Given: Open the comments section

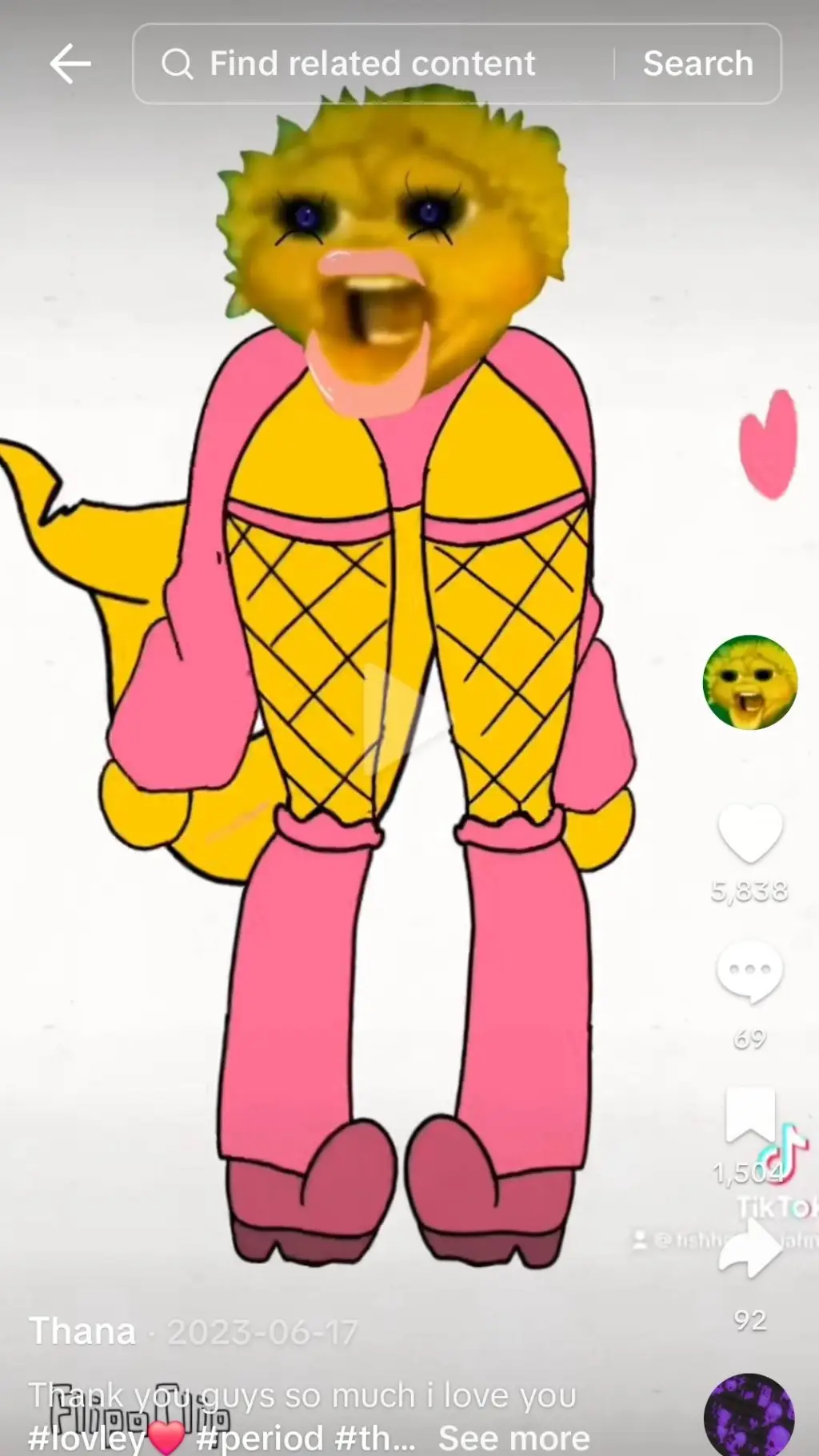Looking at the screenshot, I should point(749,971).
